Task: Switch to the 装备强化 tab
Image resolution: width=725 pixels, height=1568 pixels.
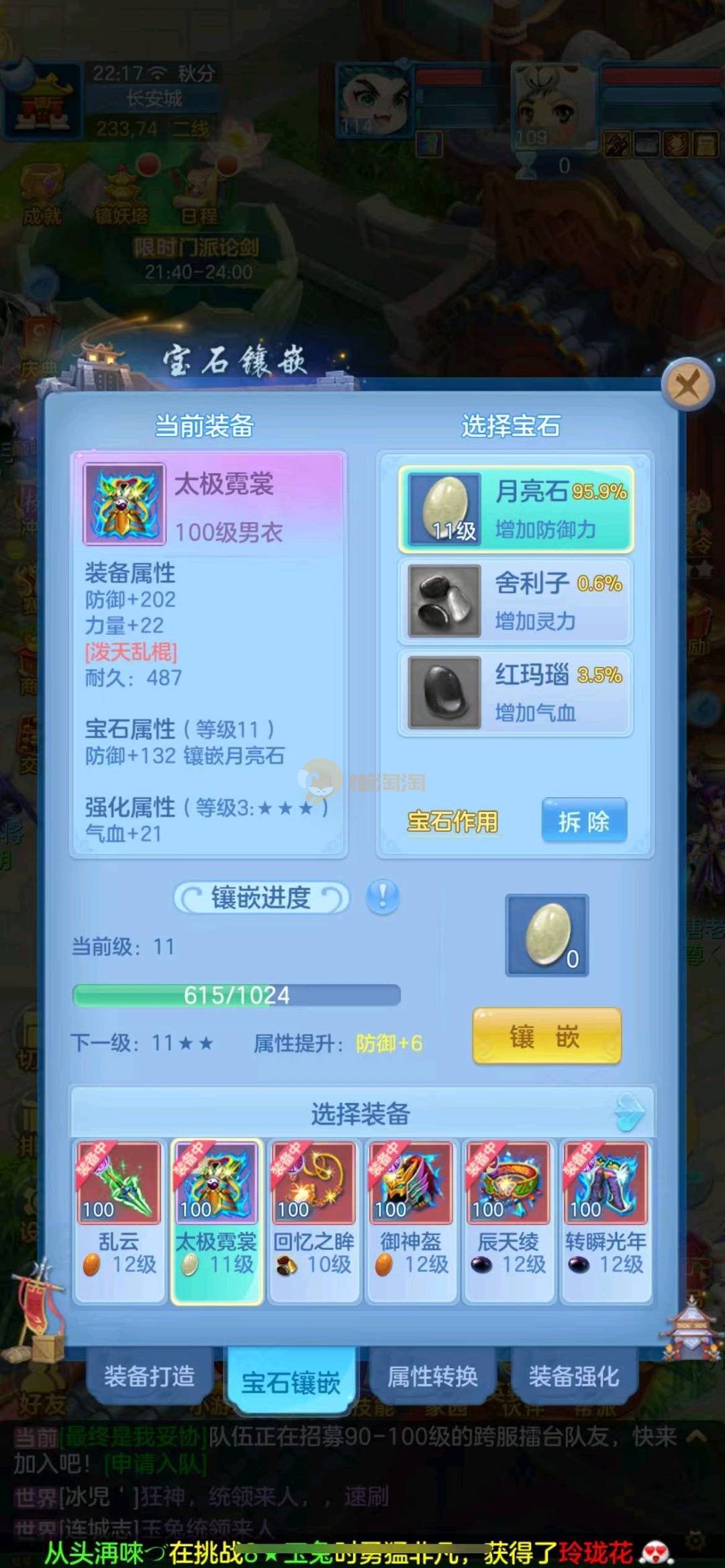Action: (573, 1376)
